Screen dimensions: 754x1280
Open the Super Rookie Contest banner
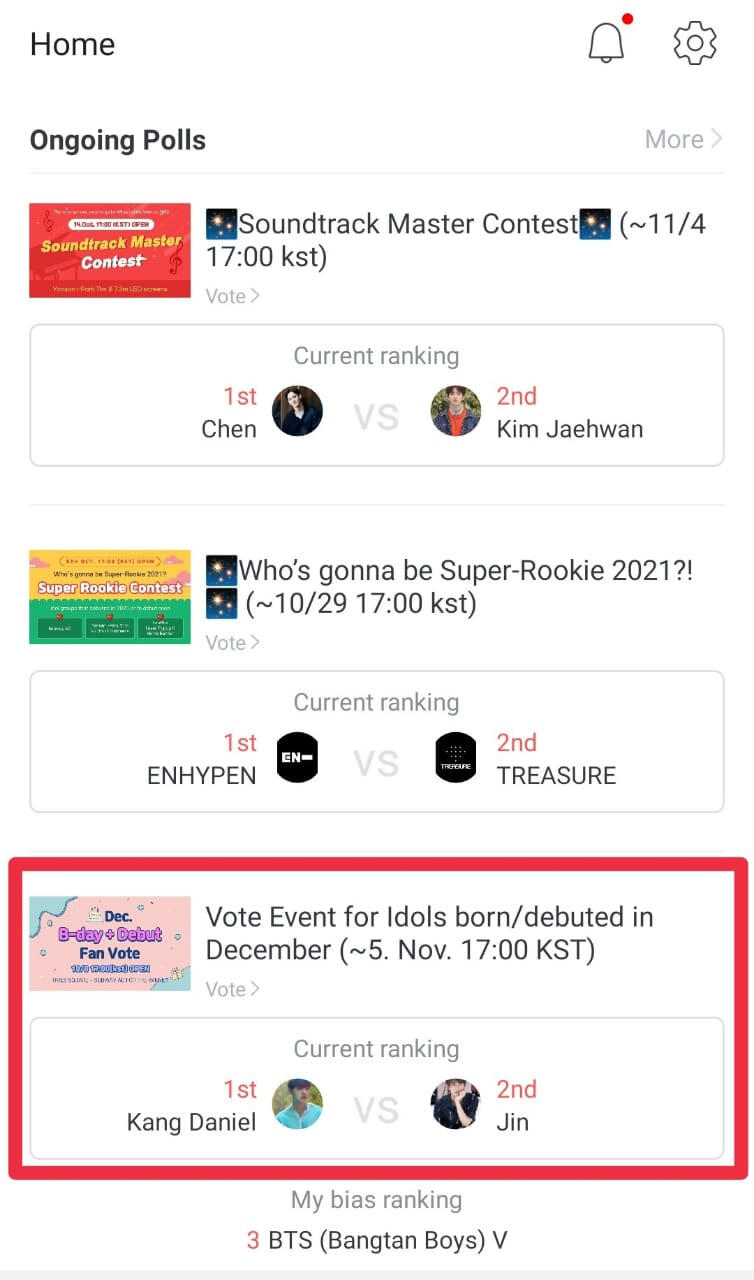click(110, 596)
